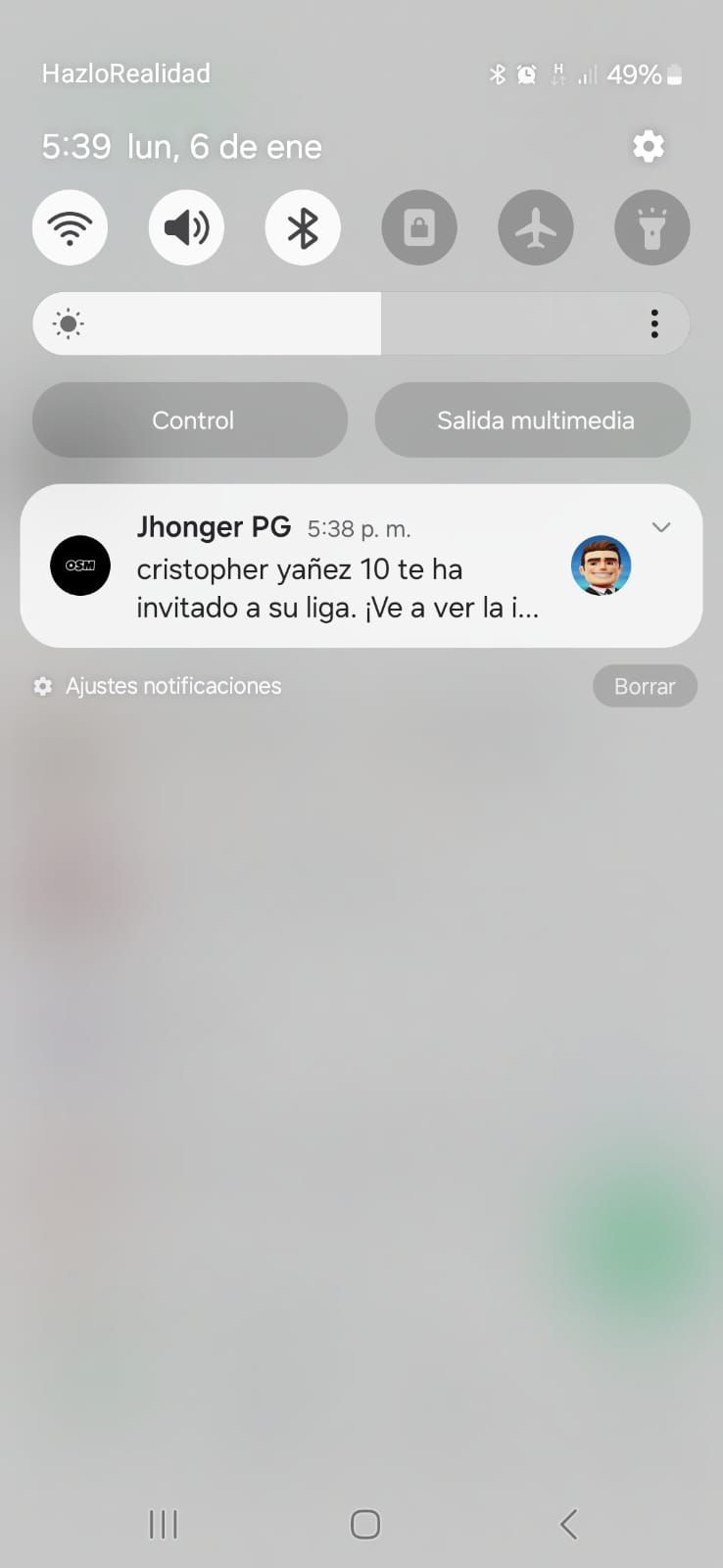Go back using the navigation bar

[568, 1524]
